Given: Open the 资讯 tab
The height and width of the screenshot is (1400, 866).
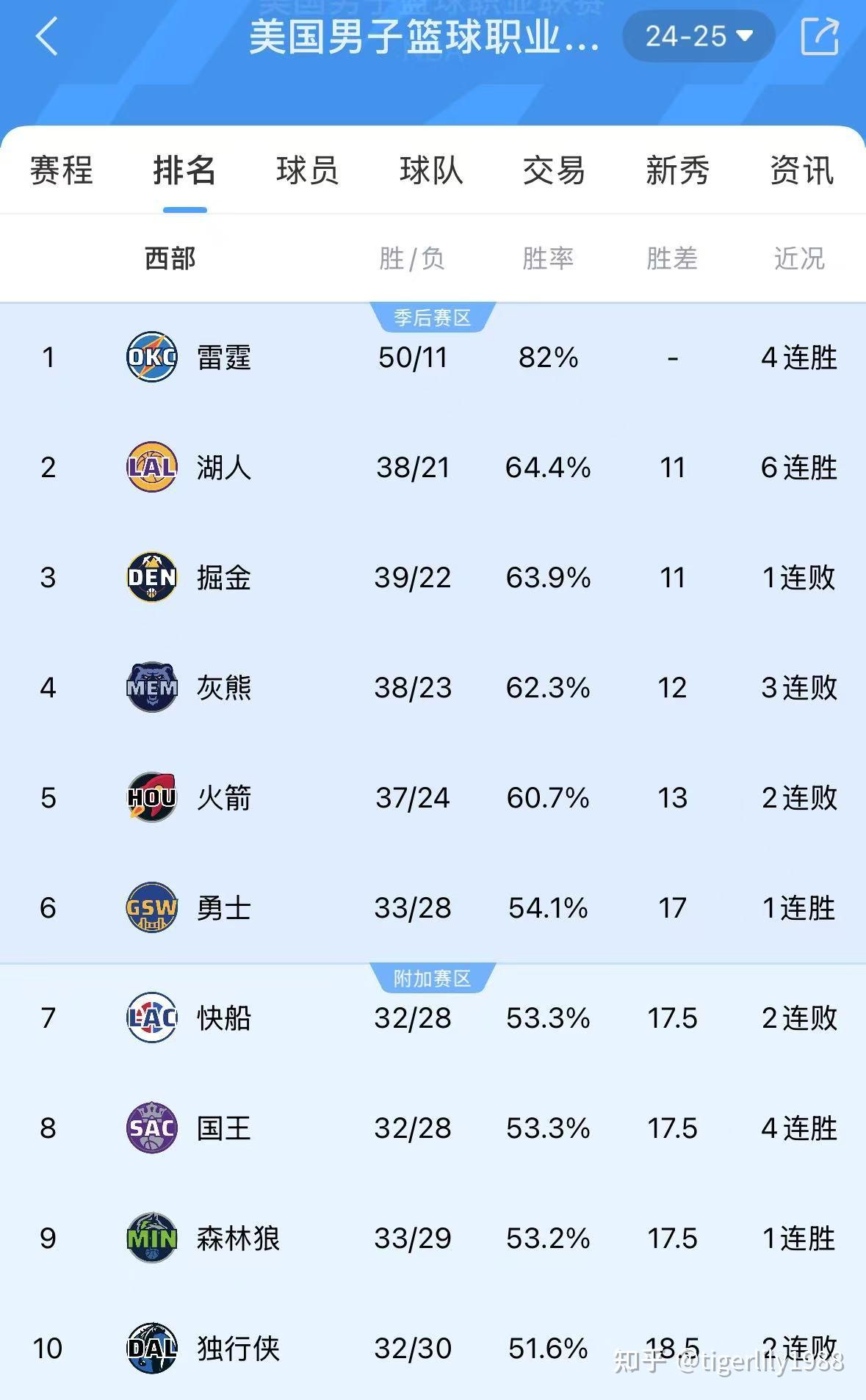Looking at the screenshot, I should point(800,170).
